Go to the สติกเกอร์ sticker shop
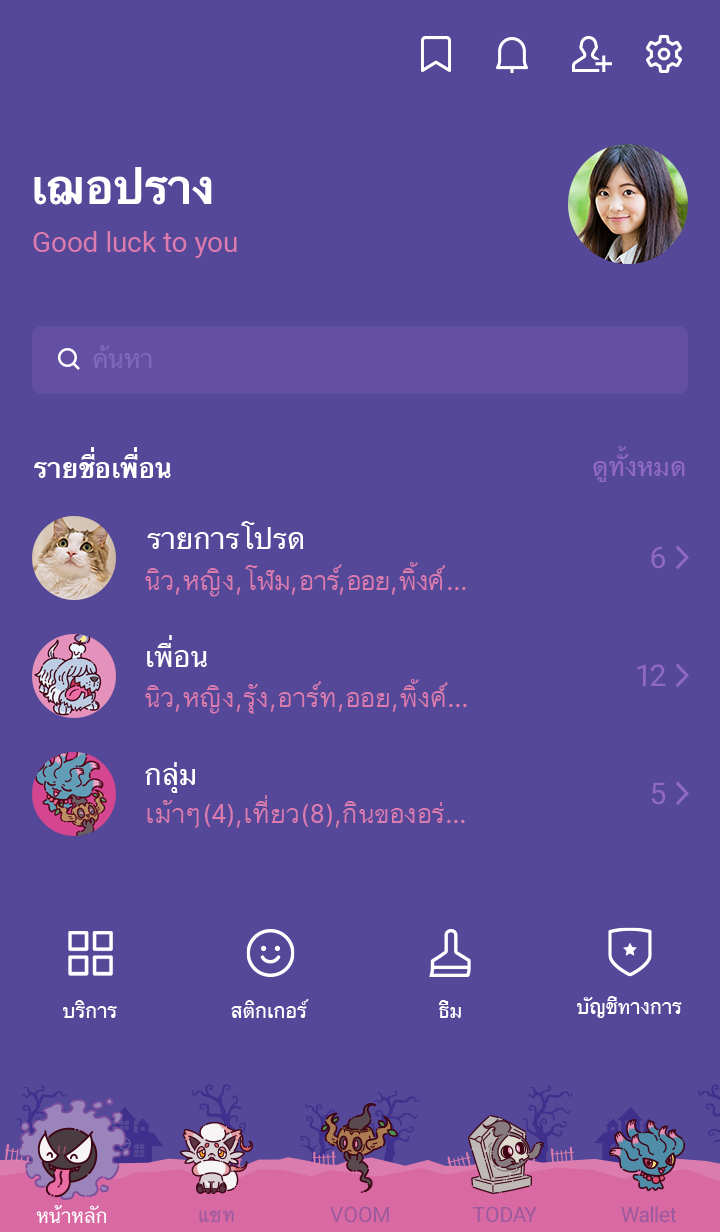The image size is (720, 1232). pos(270,973)
